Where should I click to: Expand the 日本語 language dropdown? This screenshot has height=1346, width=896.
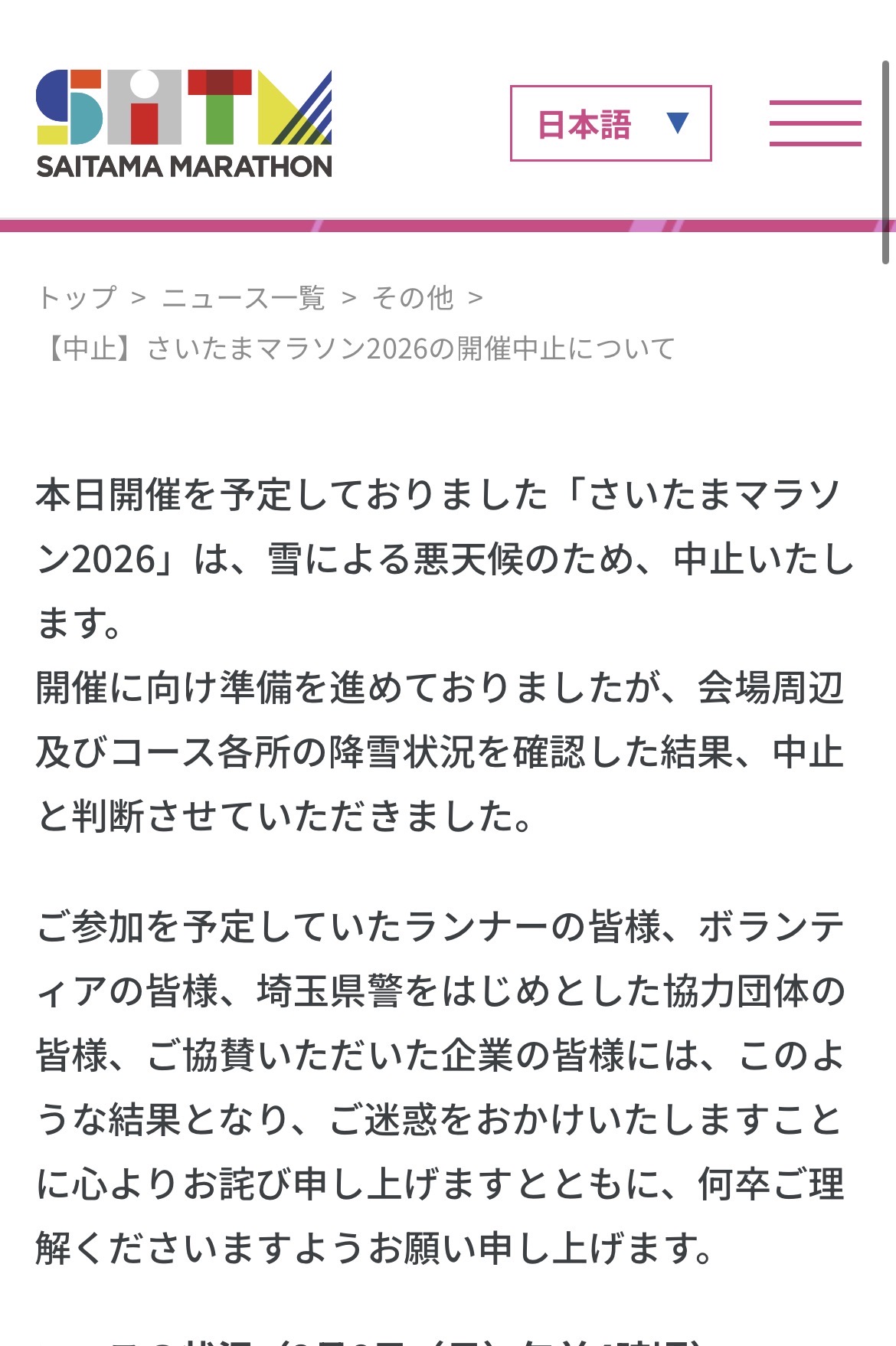(610, 123)
